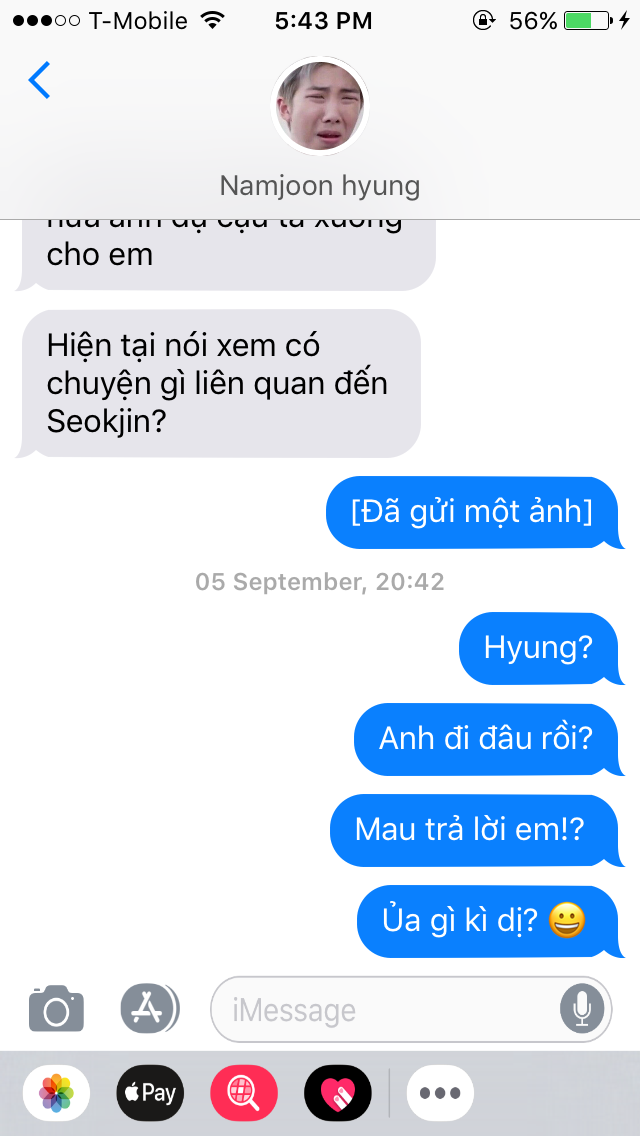This screenshot has height=1136, width=640.
Task: Open the images search app in the strip
Action: click(244, 1093)
